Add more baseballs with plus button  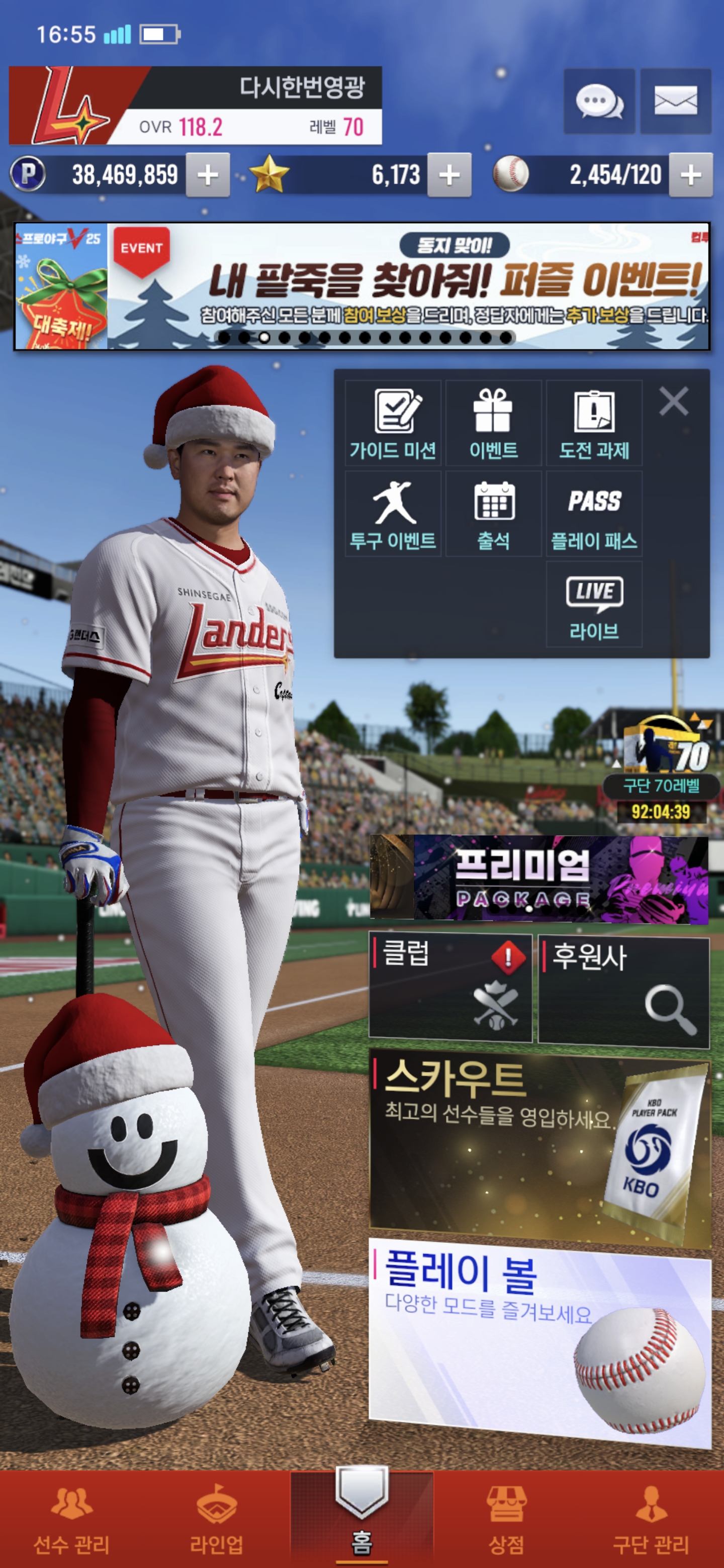click(690, 175)
